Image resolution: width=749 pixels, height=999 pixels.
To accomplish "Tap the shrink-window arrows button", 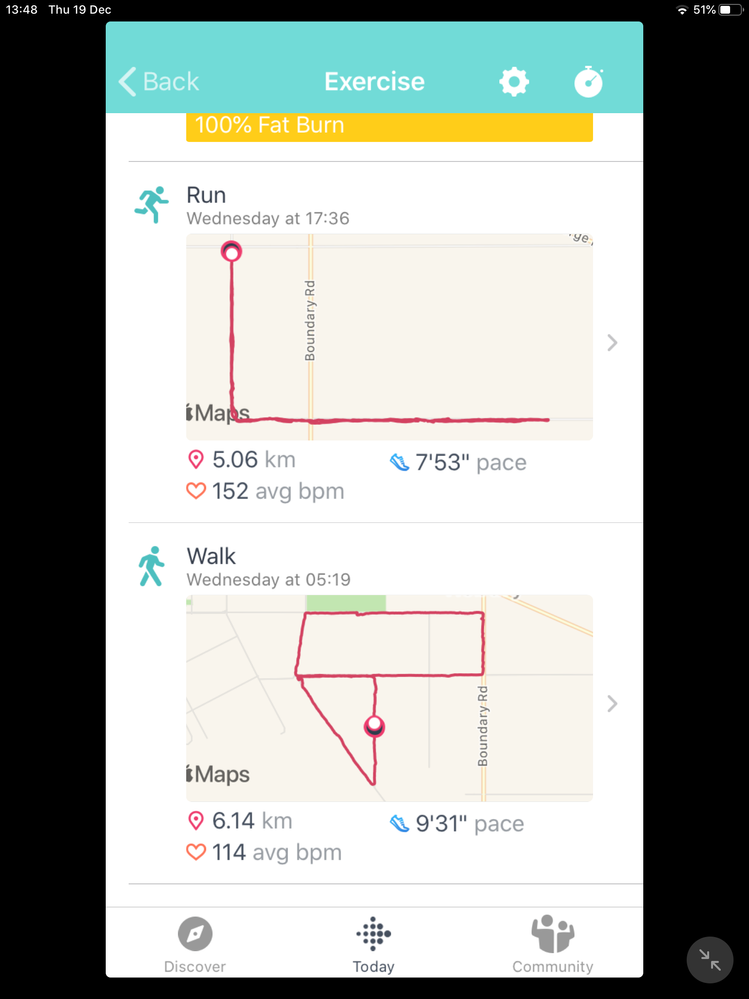I will click(711, 961).
